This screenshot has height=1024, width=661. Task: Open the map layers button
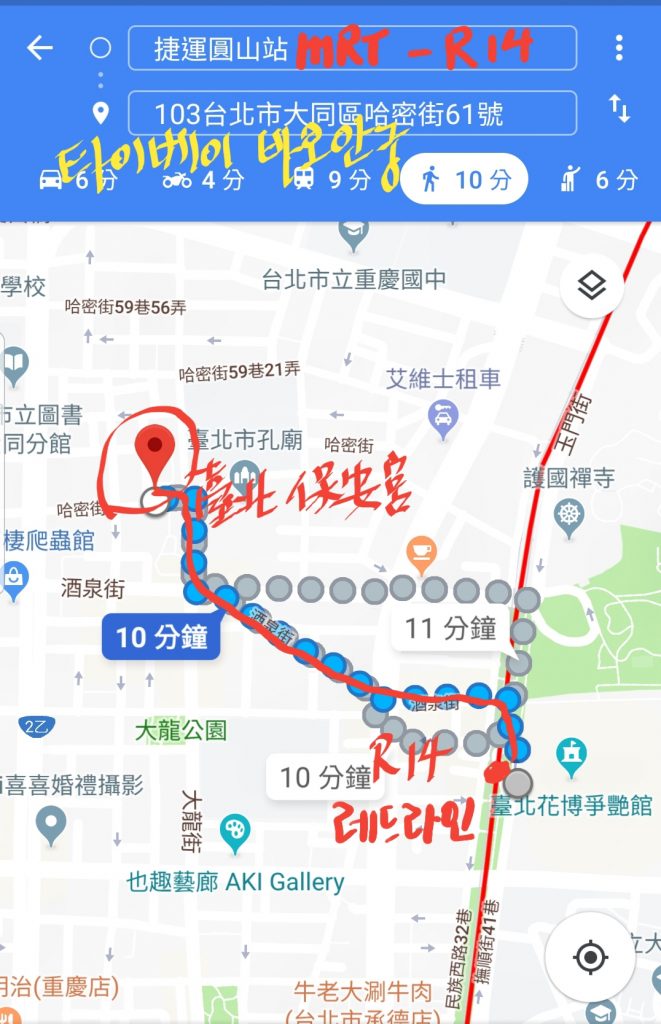[x=592, y=287]
